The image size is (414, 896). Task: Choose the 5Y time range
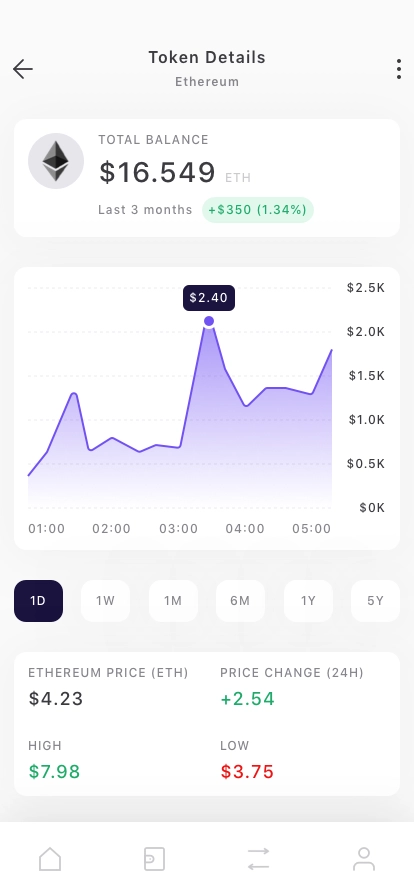(x=375, y=601)
